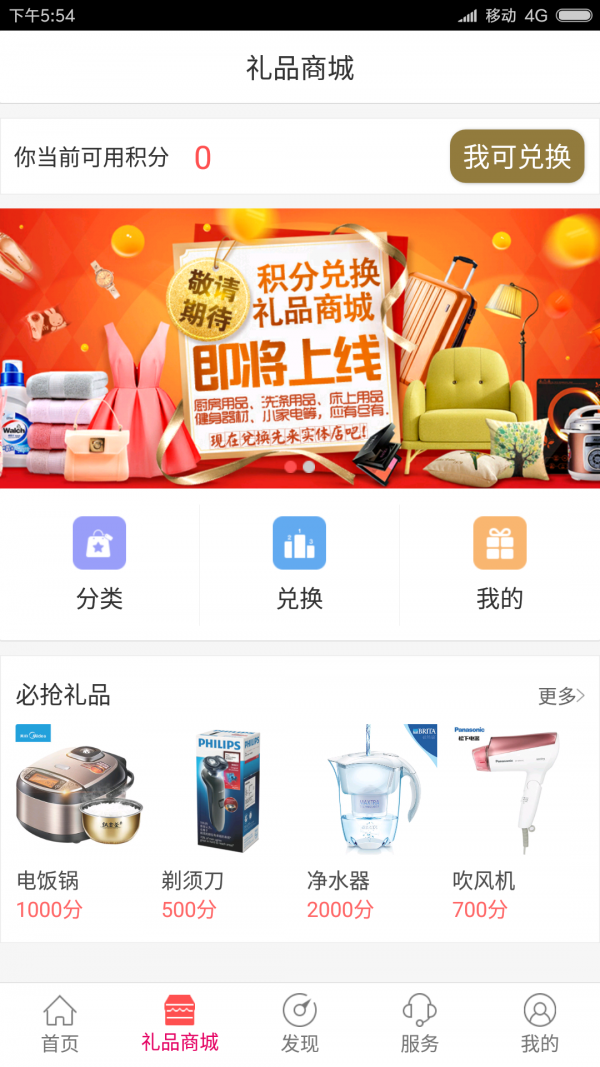Switch to the 首页 tab
The image size is (600, 1067).
coord(60,1024)
